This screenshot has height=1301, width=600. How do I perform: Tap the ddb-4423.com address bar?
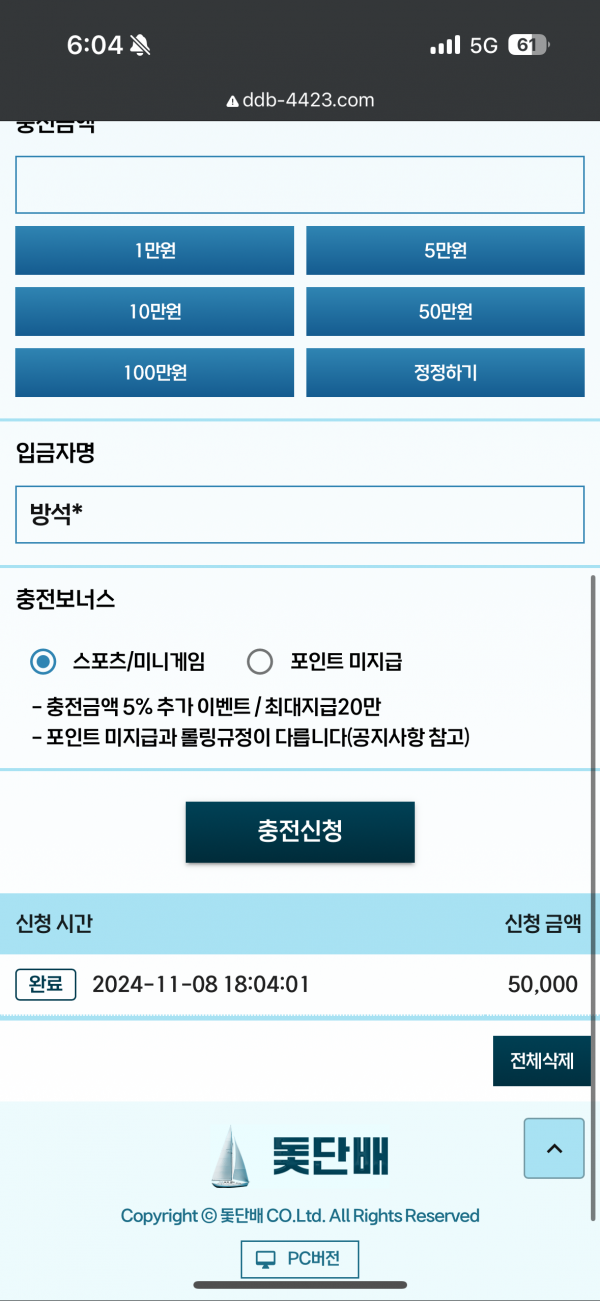[x=299, y=100]
